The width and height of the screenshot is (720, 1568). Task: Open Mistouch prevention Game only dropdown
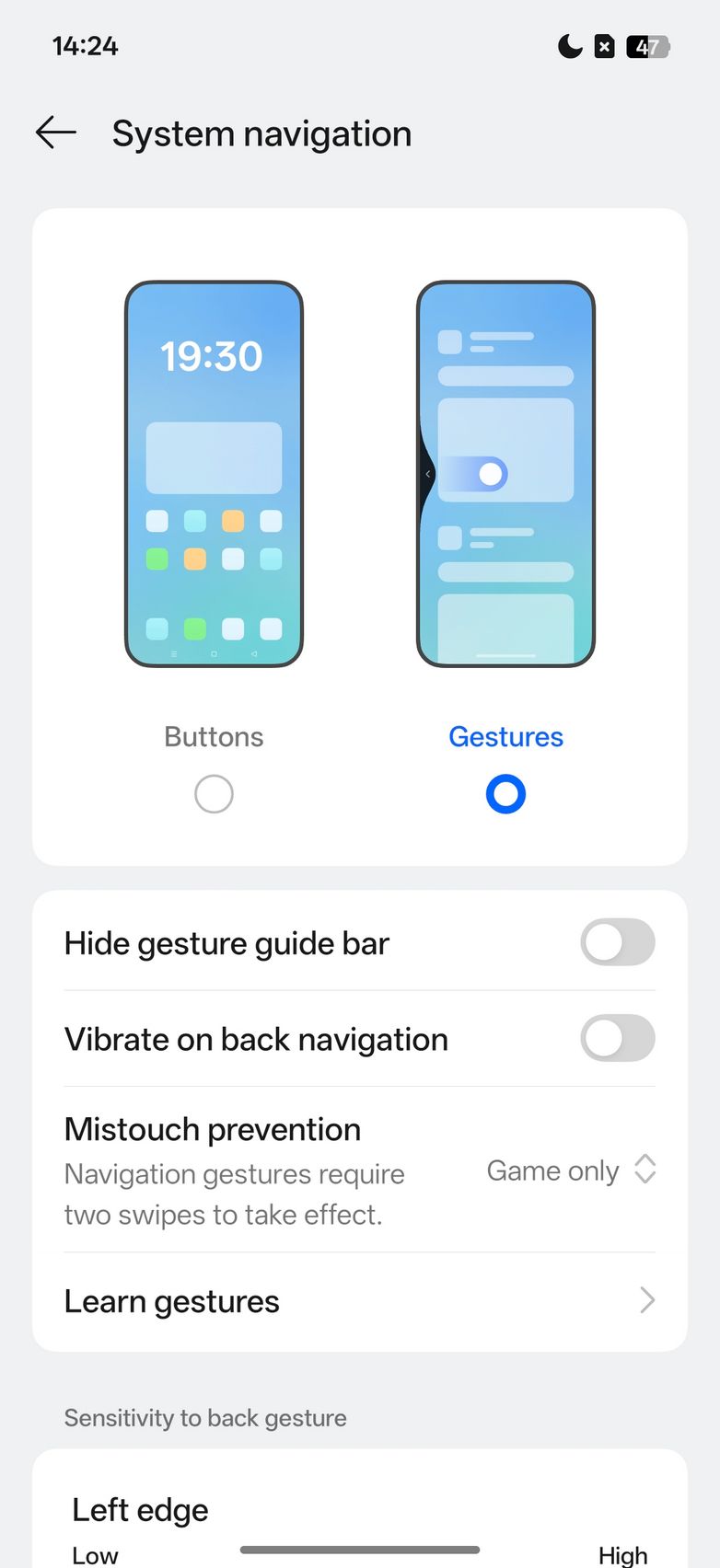(x=570, y=1170)
